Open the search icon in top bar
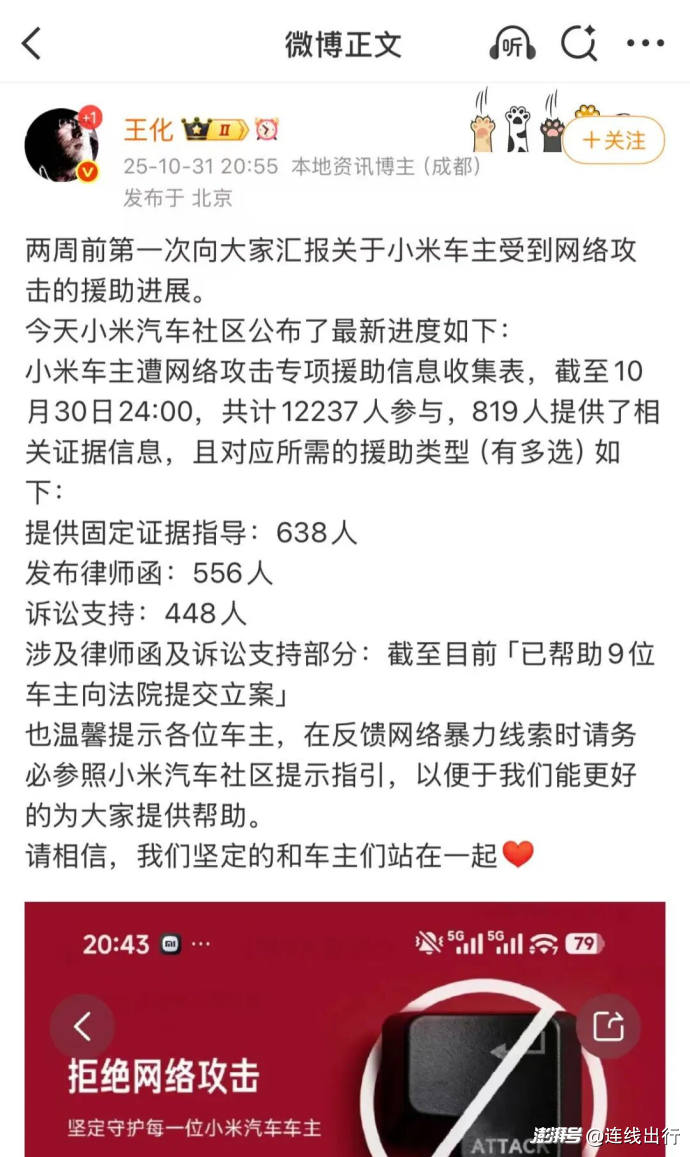The image size is (690, 1157). click(578, 44)
